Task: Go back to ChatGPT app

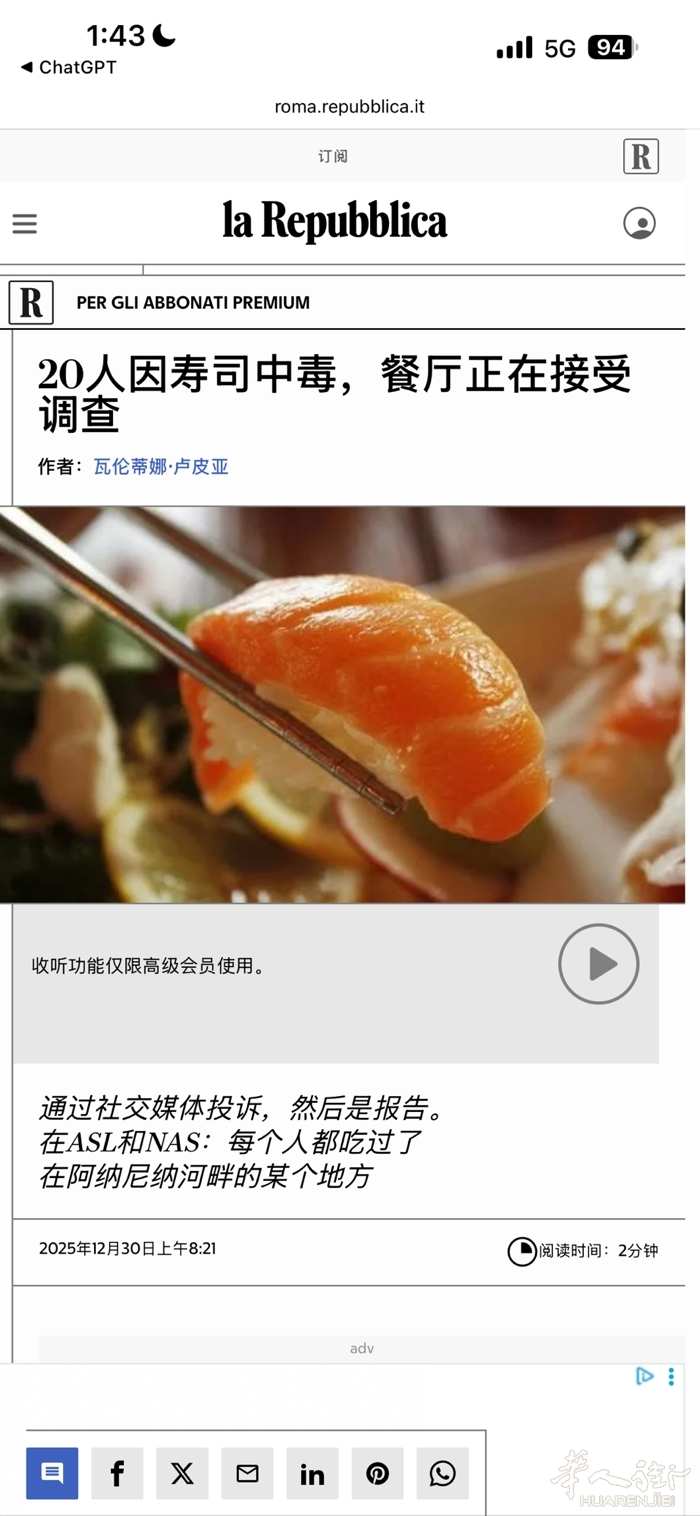Action: (68, 67)
